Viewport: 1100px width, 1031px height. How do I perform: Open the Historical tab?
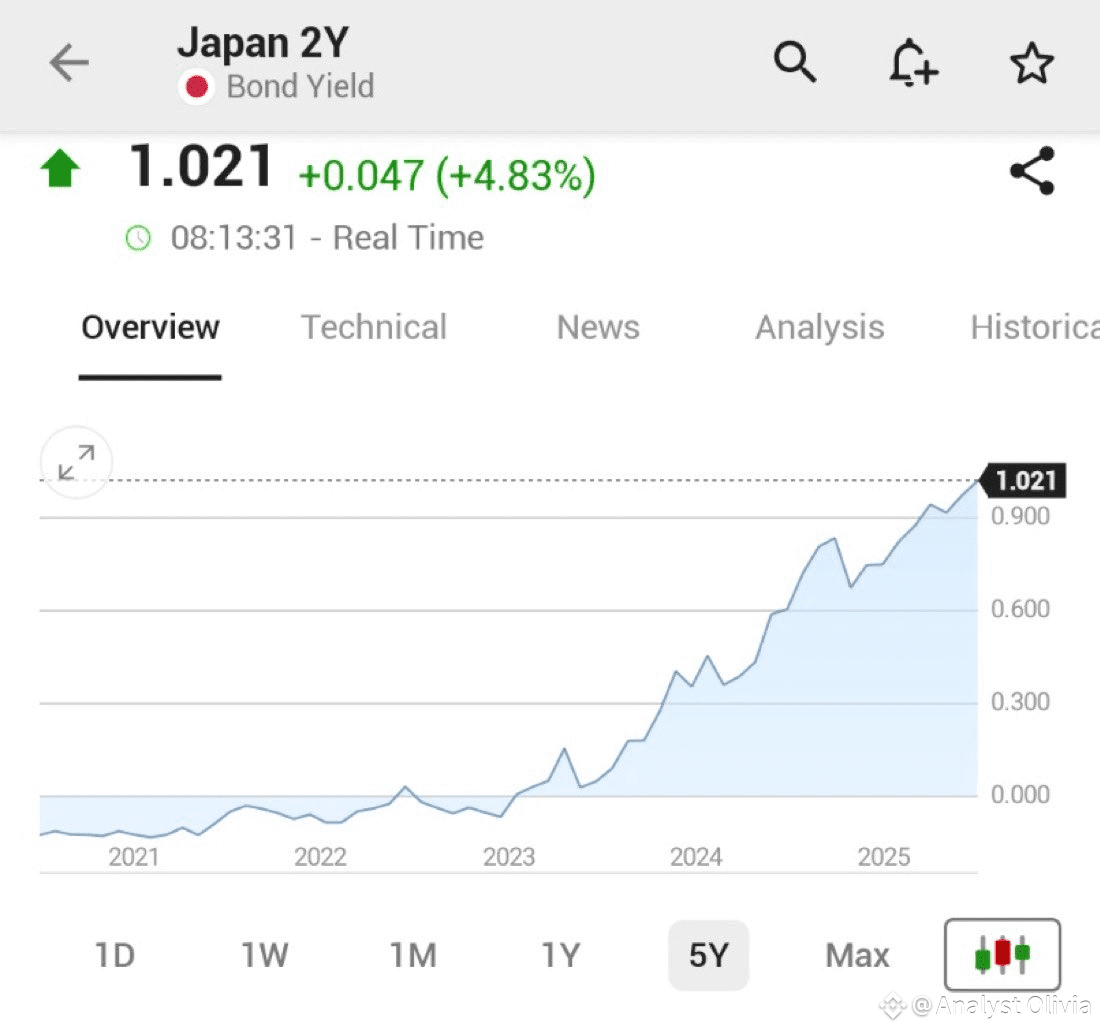[1034, 327]
